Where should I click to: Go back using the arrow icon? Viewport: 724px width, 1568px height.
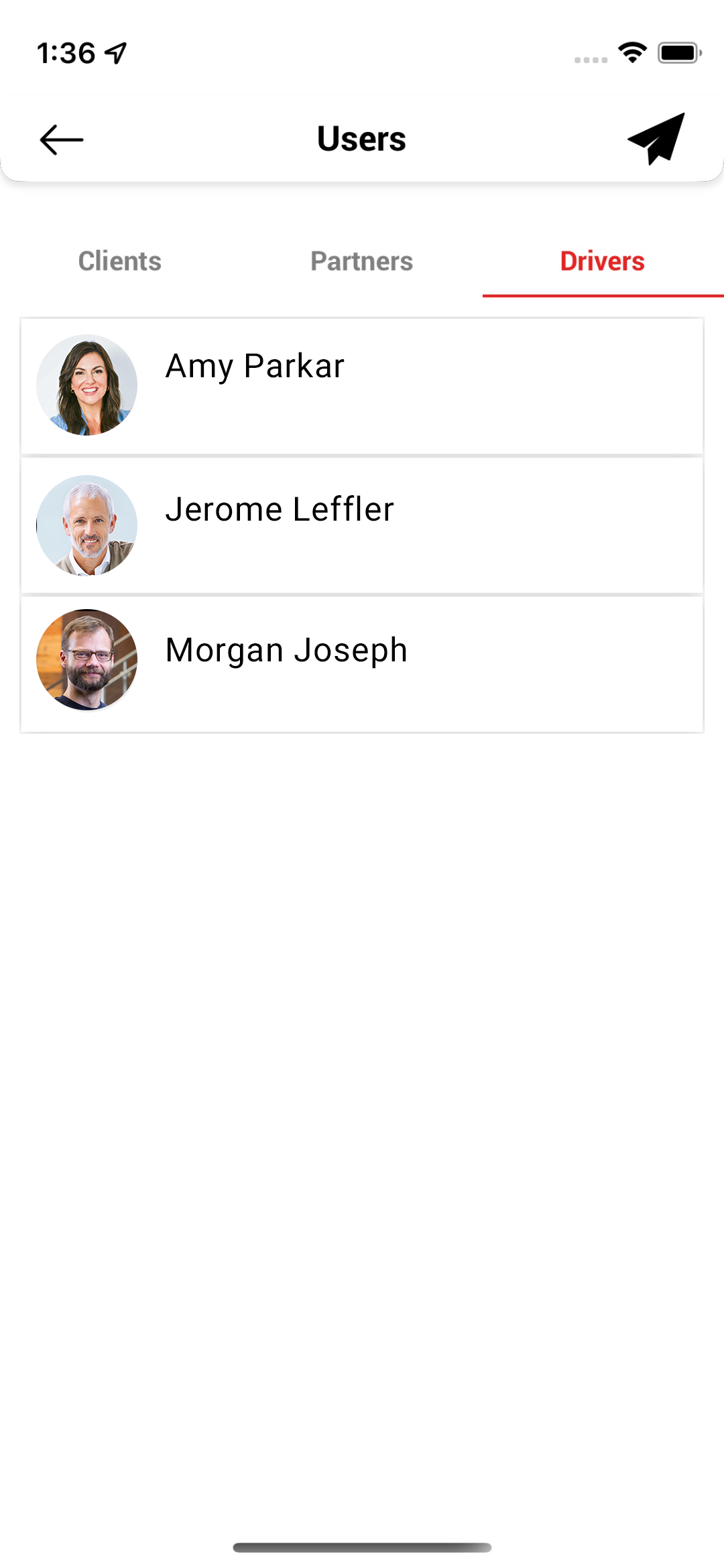click(x=62, y=139)
